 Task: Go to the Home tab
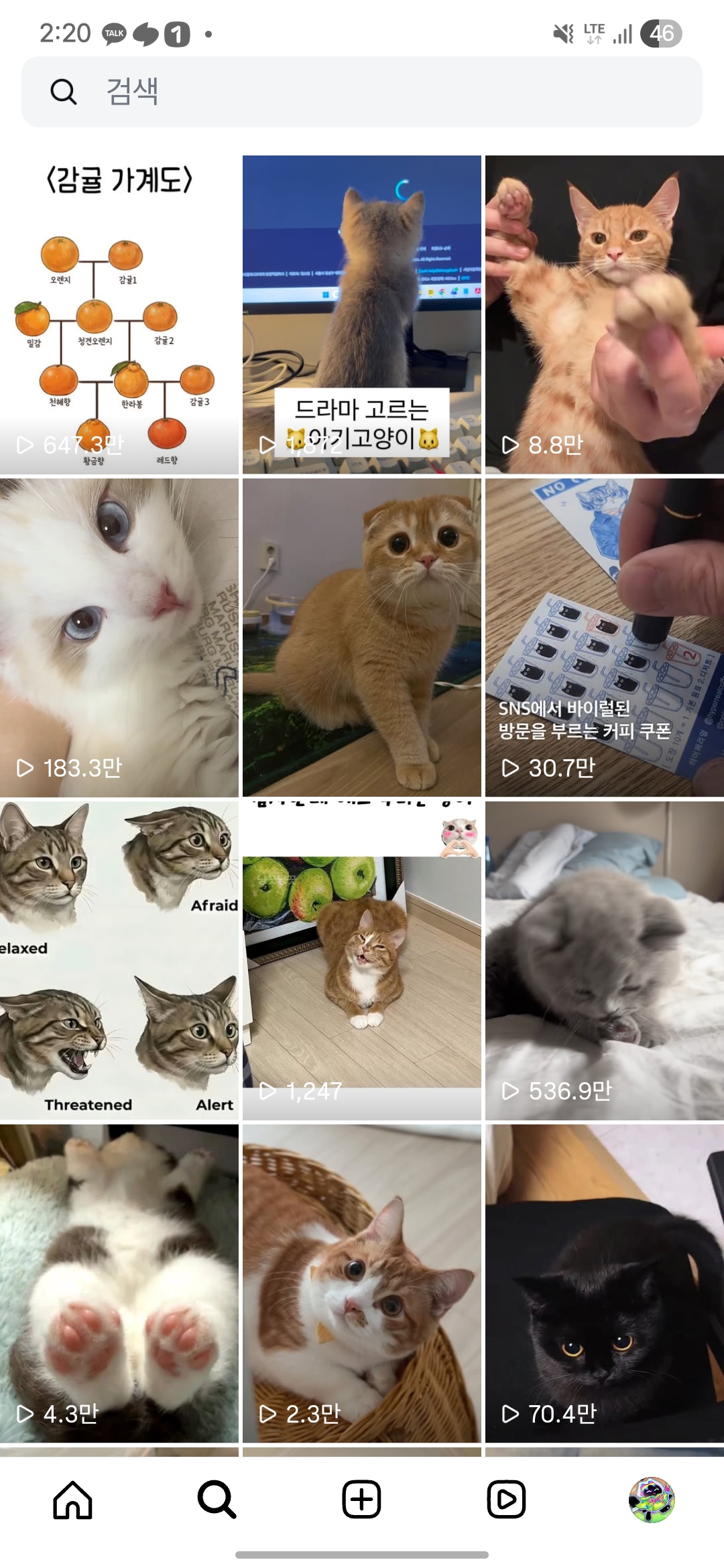coord(72,1500)
